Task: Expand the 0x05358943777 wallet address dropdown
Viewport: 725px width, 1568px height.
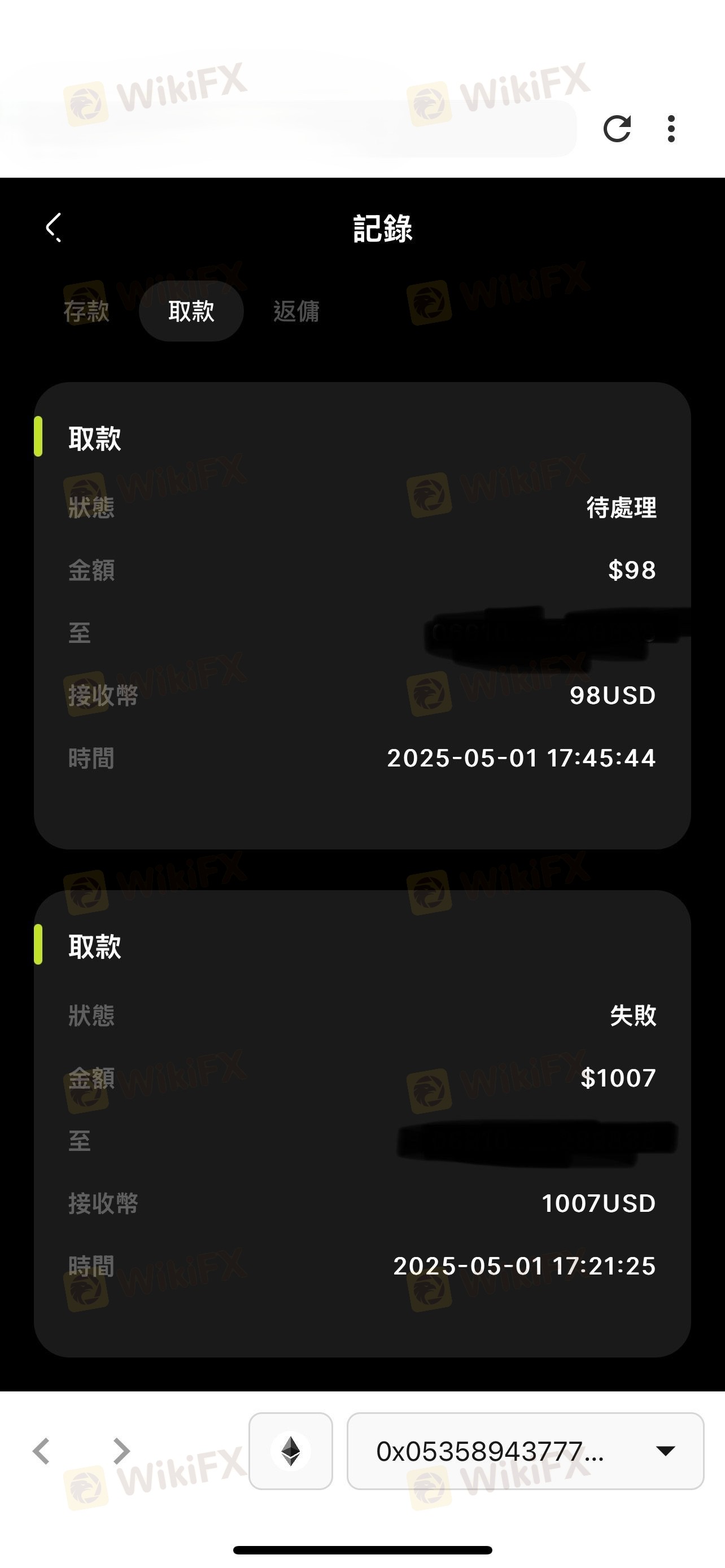Action: click(x=525, y=1451)
